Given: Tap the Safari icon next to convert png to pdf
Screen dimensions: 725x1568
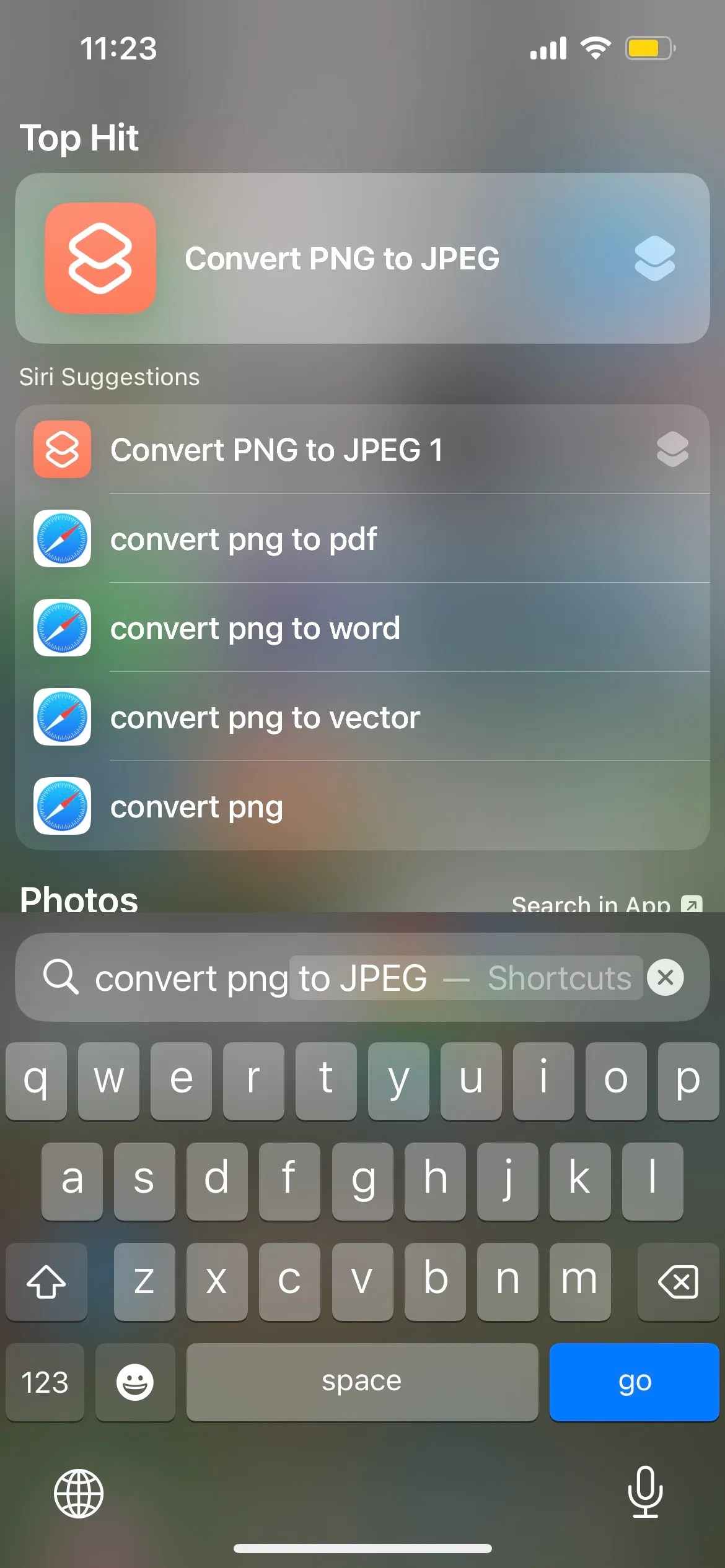Looking at the screenshot, I should (x=62, y=539).
